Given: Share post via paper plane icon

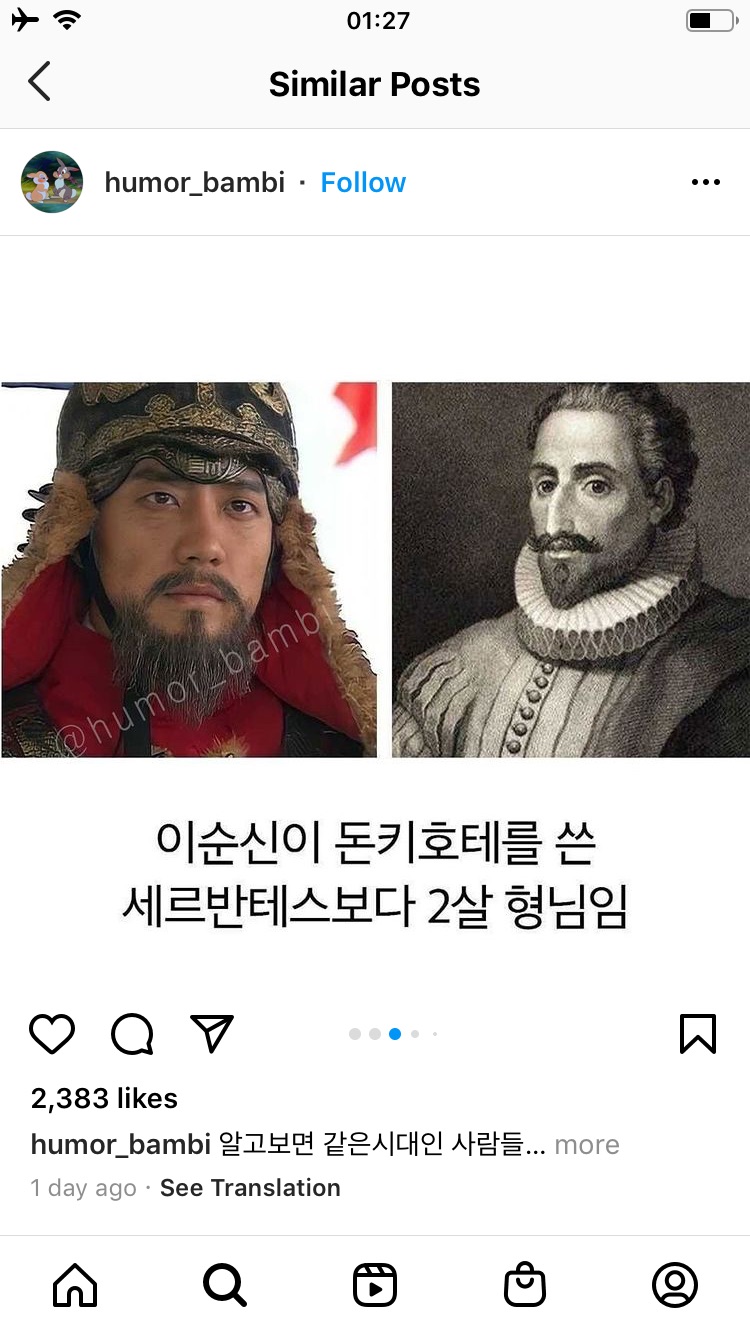Looking at the screenshot, I should pos(212,1034).
